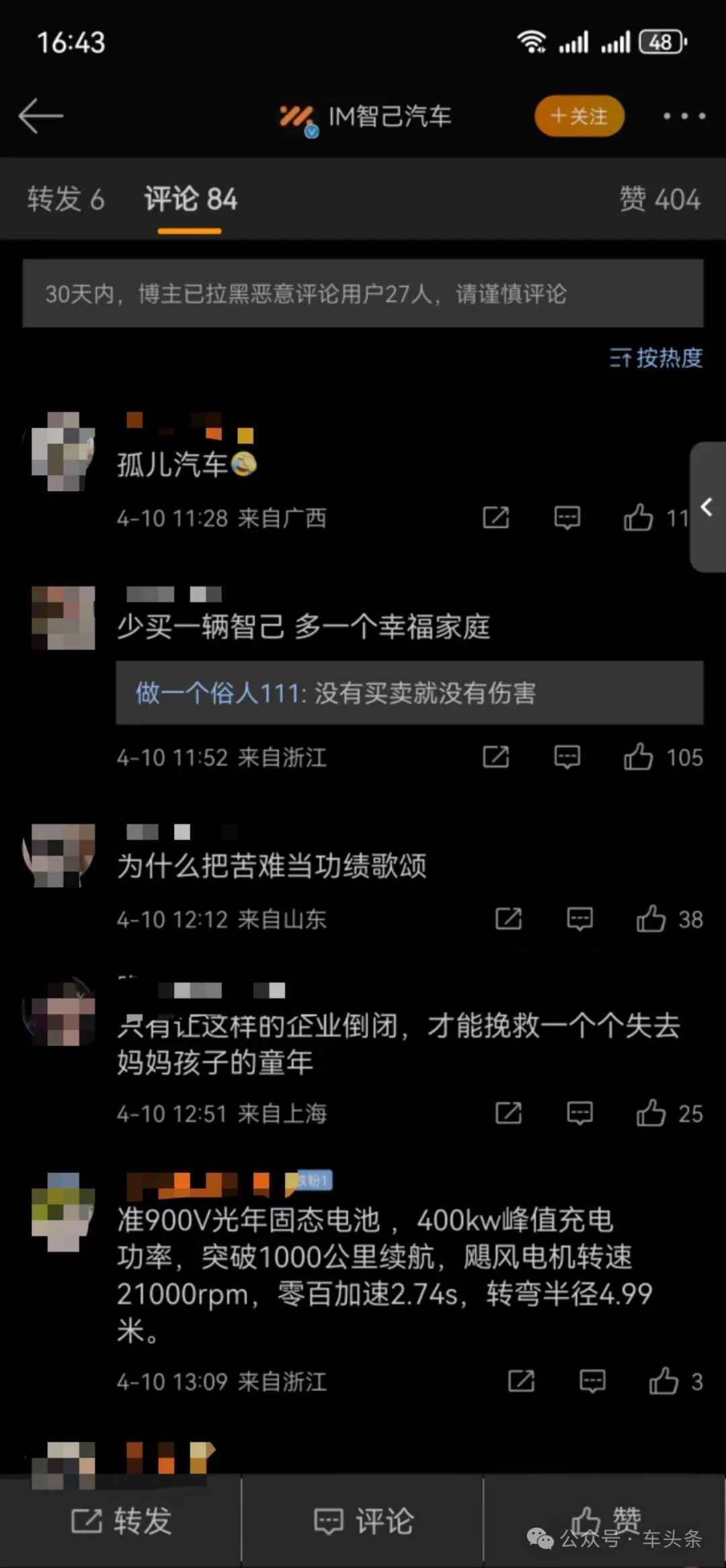Reply to comment 为什么把苦难当功绩歌颂
This screenshot has height=1568, width=726.
tap(579, 919)
